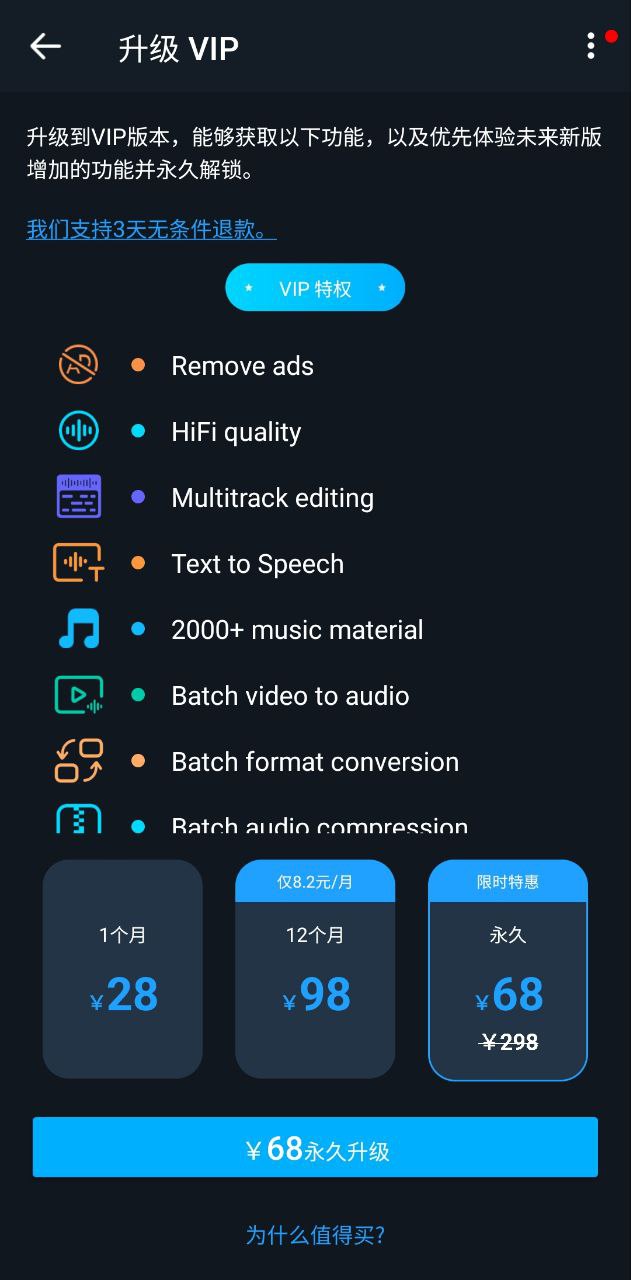Tap the ¥68永久升级 purchase button
This screenshot has width=631, height=1280.
pyautogui.click(x=315, y=1147)
